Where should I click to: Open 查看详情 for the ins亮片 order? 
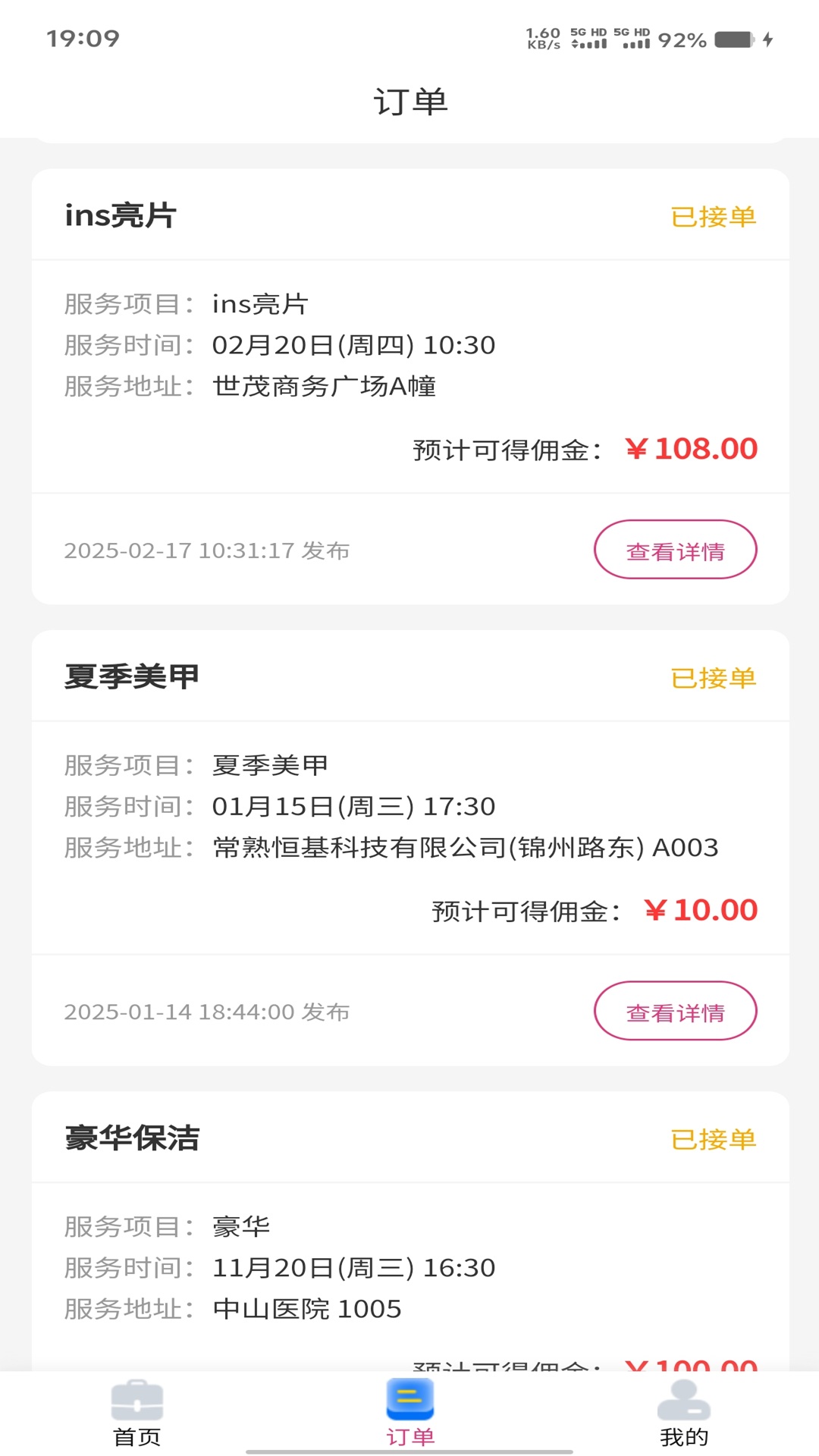675,551
